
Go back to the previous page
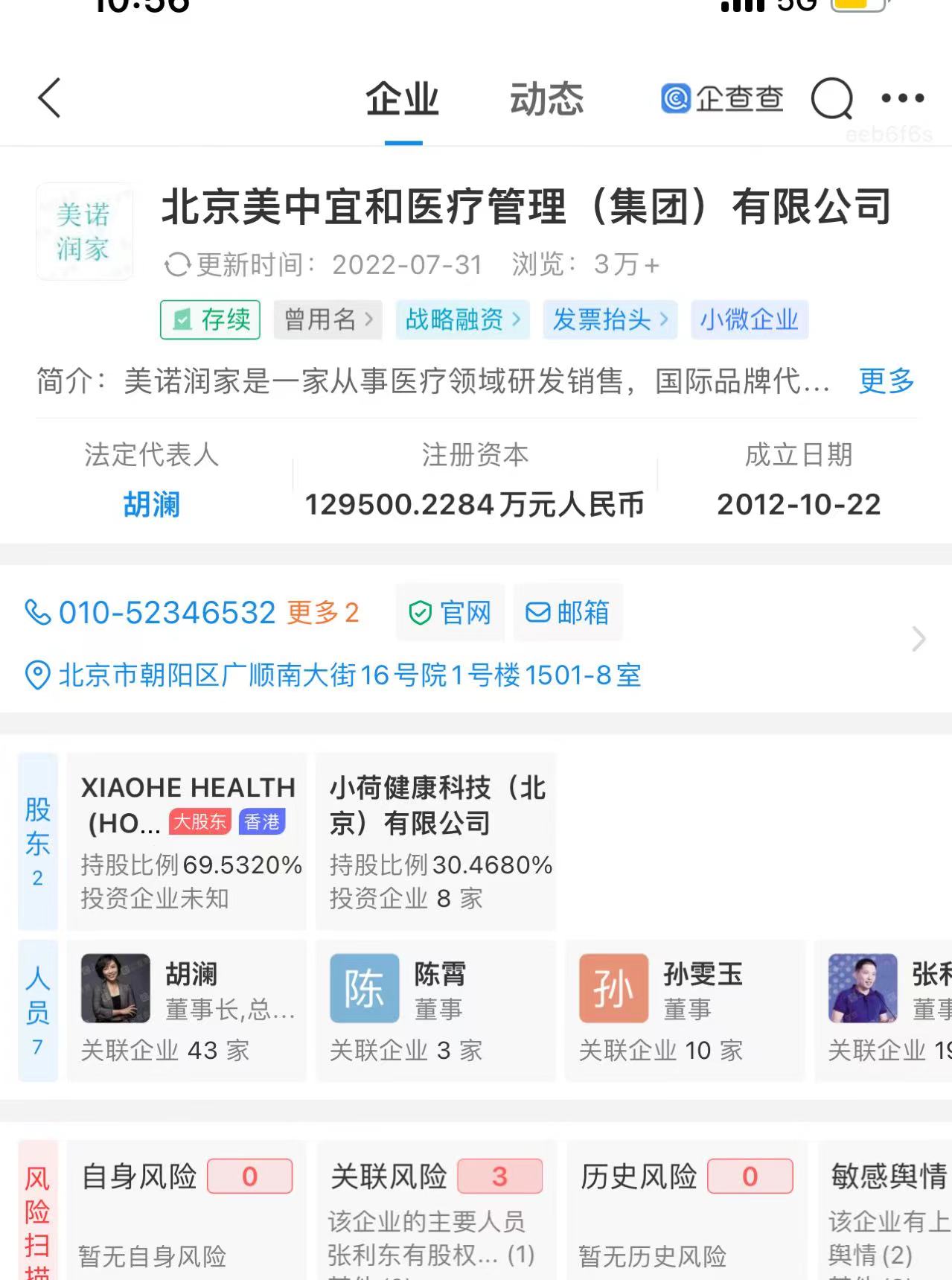(x=49, y=98)
